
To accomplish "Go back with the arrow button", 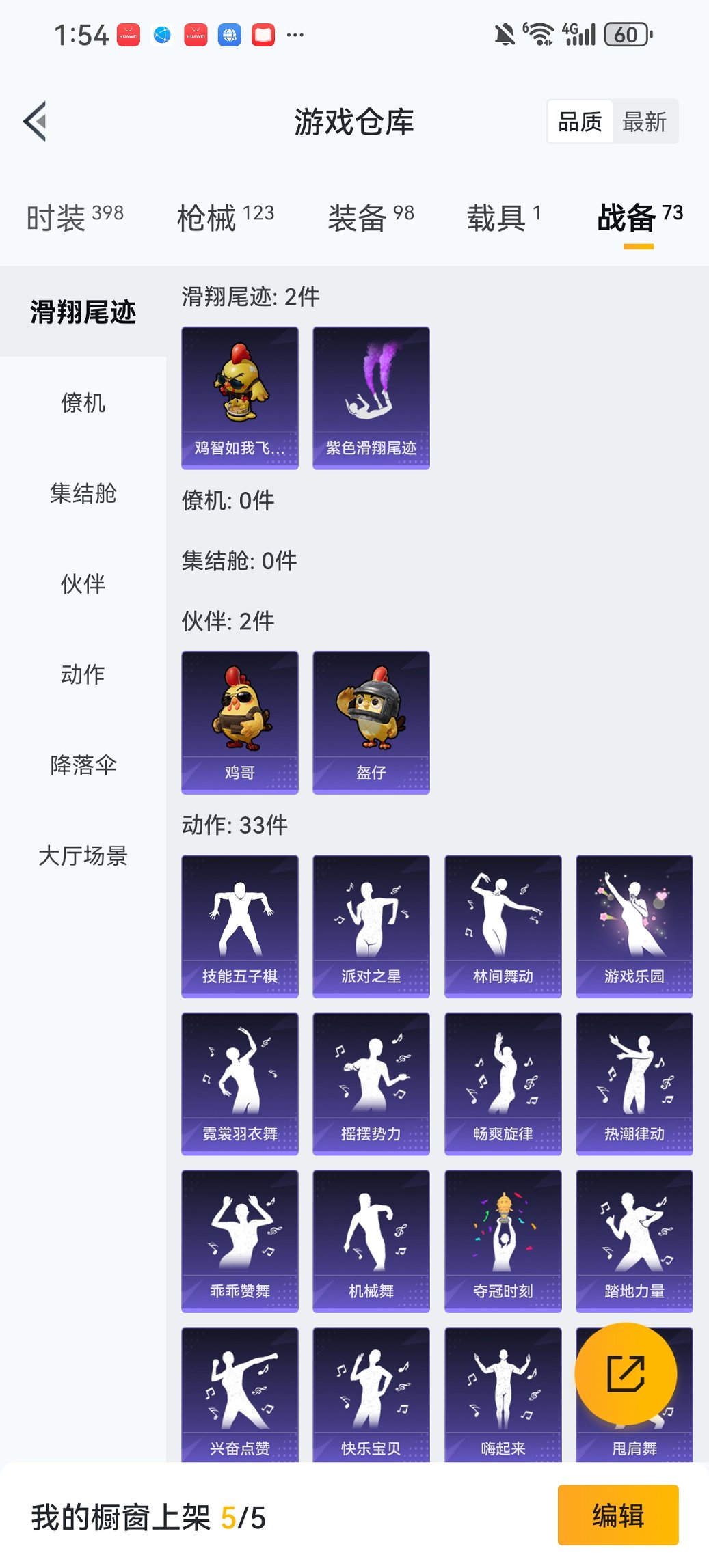I will pos(34,122).
